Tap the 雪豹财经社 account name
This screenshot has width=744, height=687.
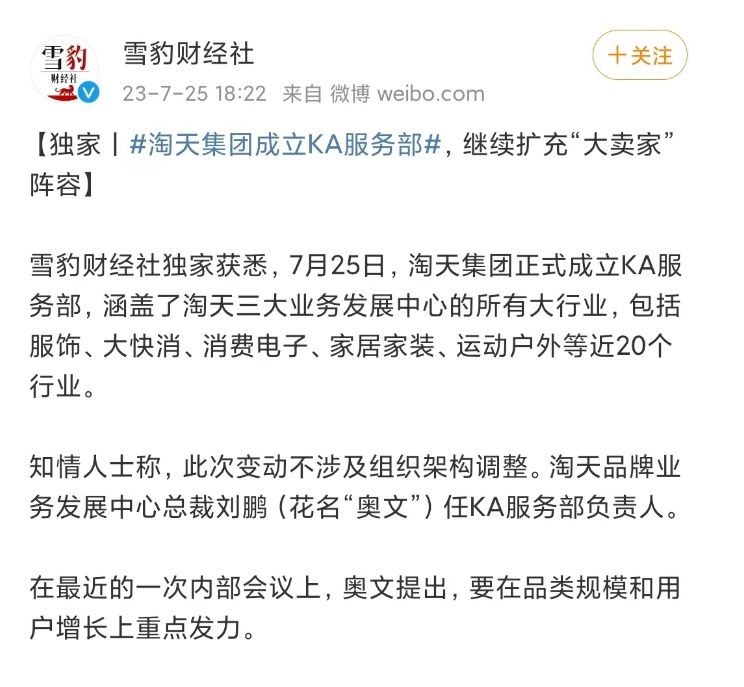coord(189,52)
